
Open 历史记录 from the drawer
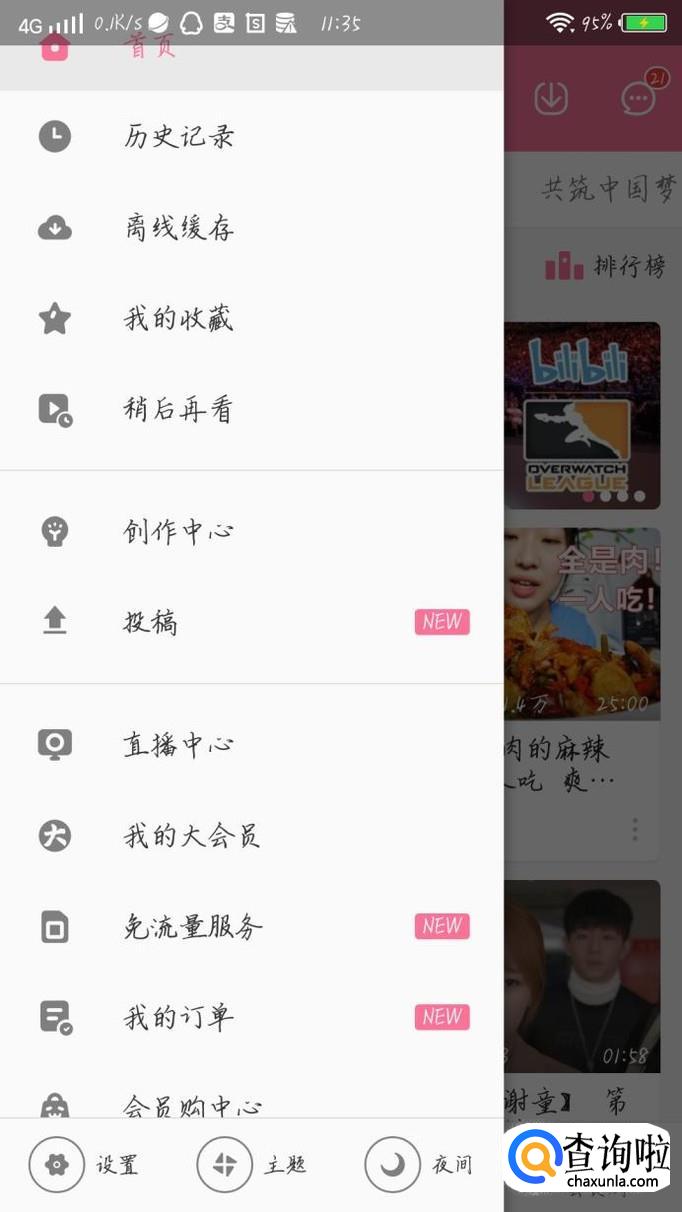(178, 136)
